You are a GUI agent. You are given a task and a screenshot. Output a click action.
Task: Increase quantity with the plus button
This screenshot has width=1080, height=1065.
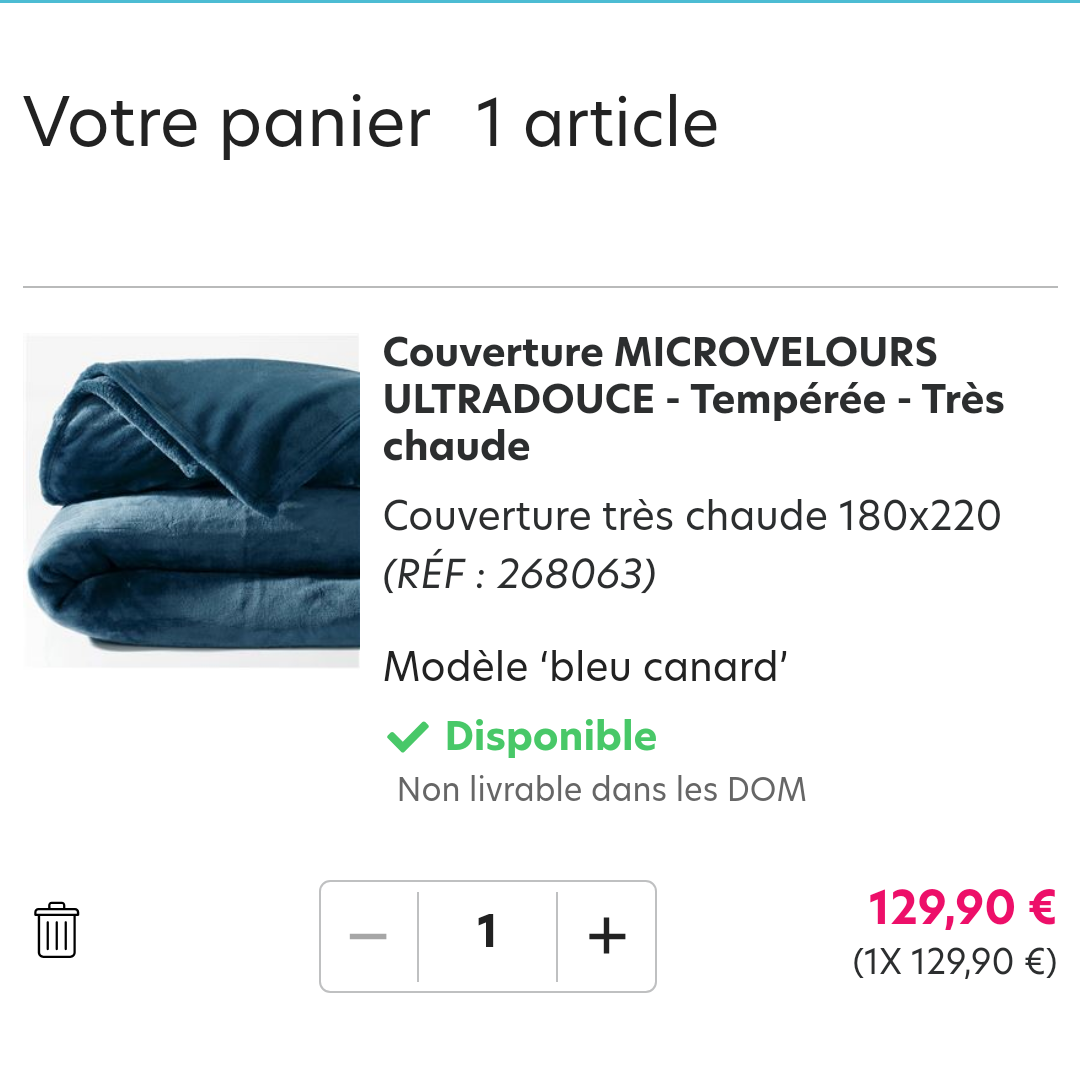[x=606, y=936]
